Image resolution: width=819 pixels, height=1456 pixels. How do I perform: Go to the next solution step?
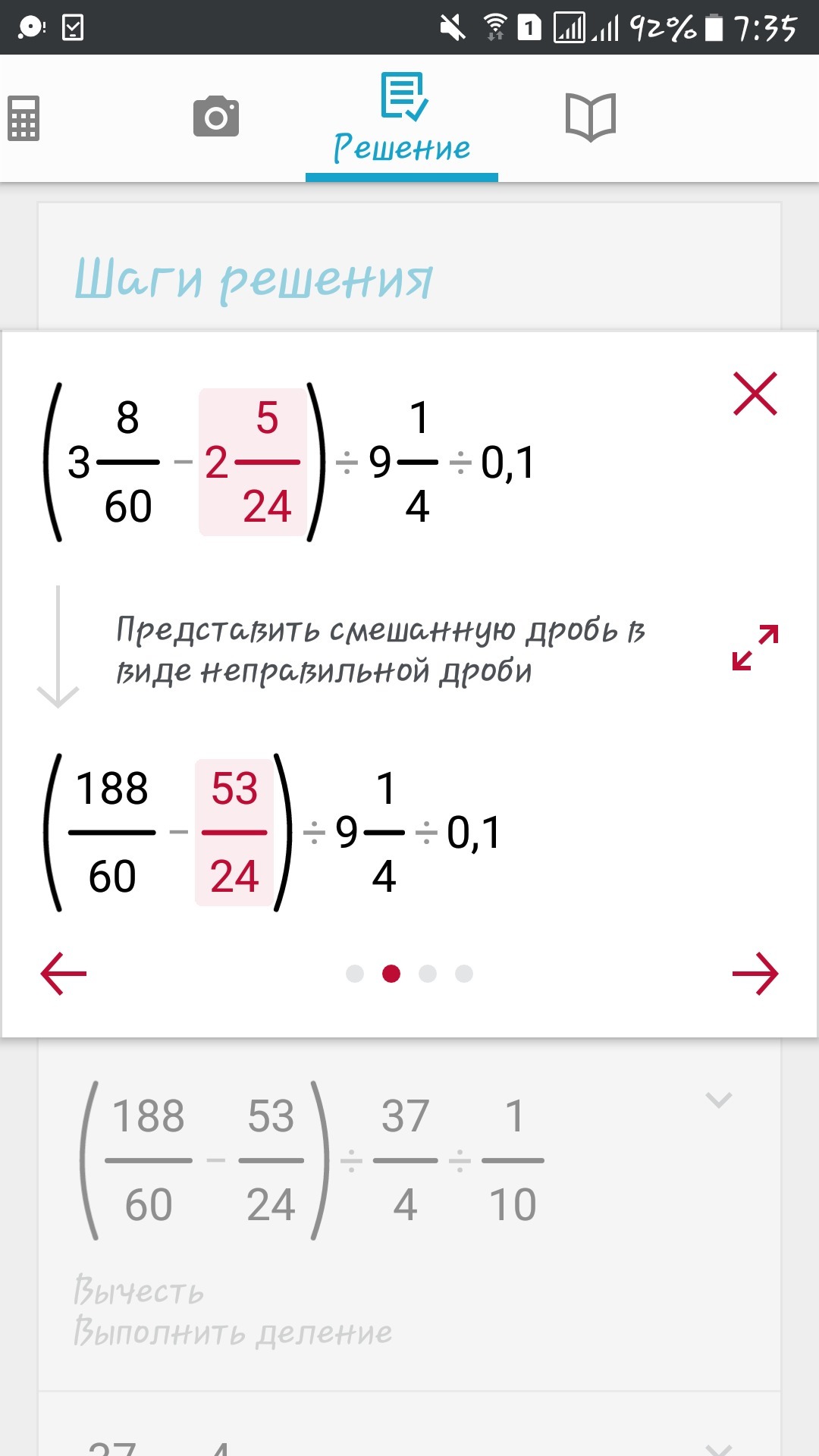(x=755, y=974)
